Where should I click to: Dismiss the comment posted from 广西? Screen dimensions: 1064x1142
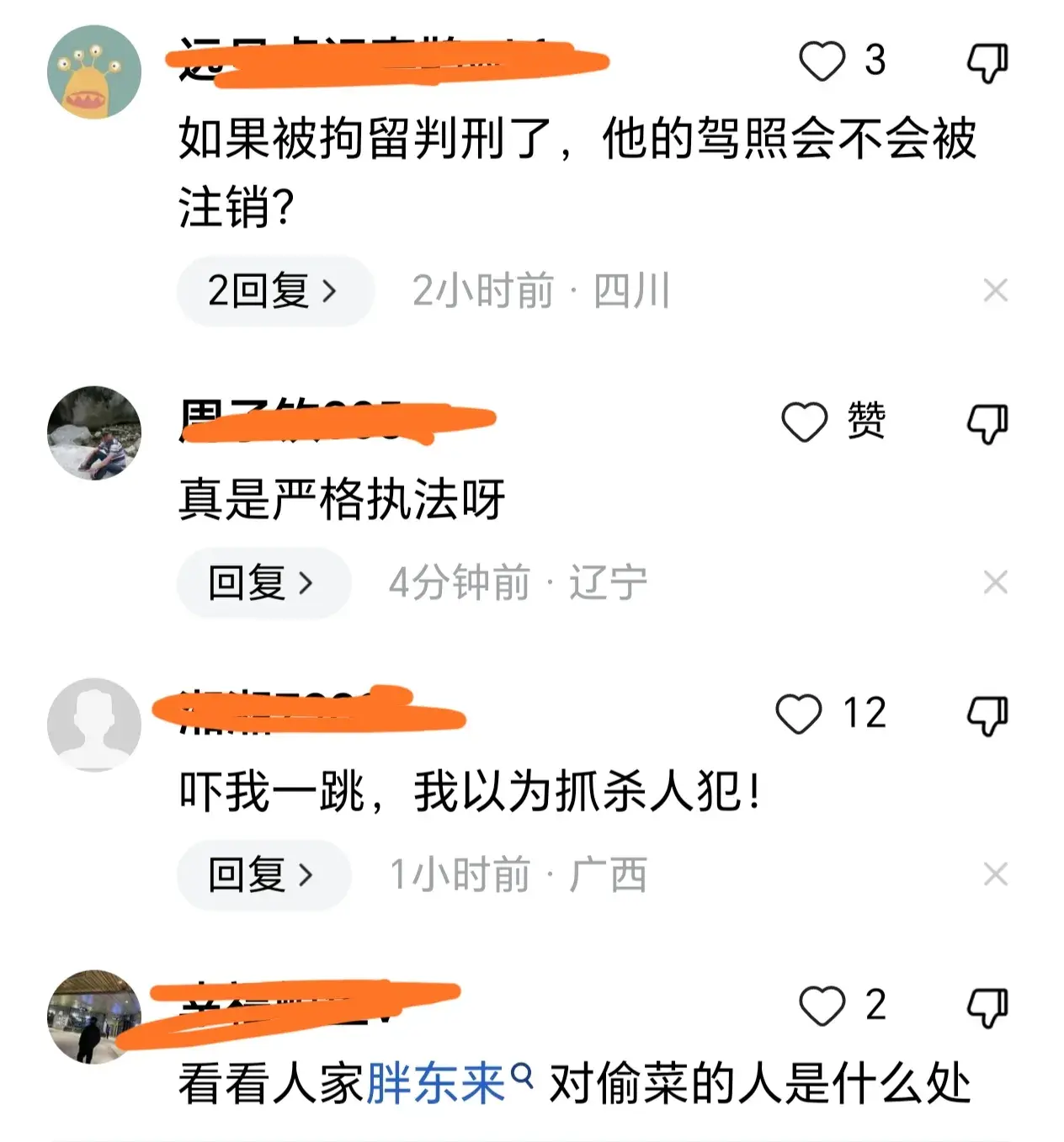pos(995,874)
